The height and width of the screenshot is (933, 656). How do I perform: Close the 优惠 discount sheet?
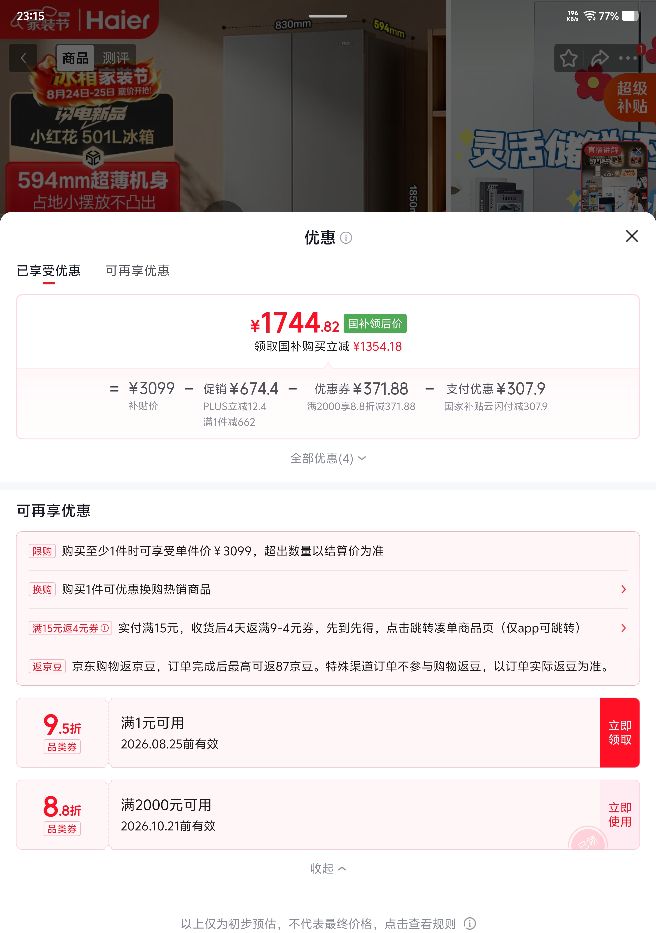coord(632,236)
